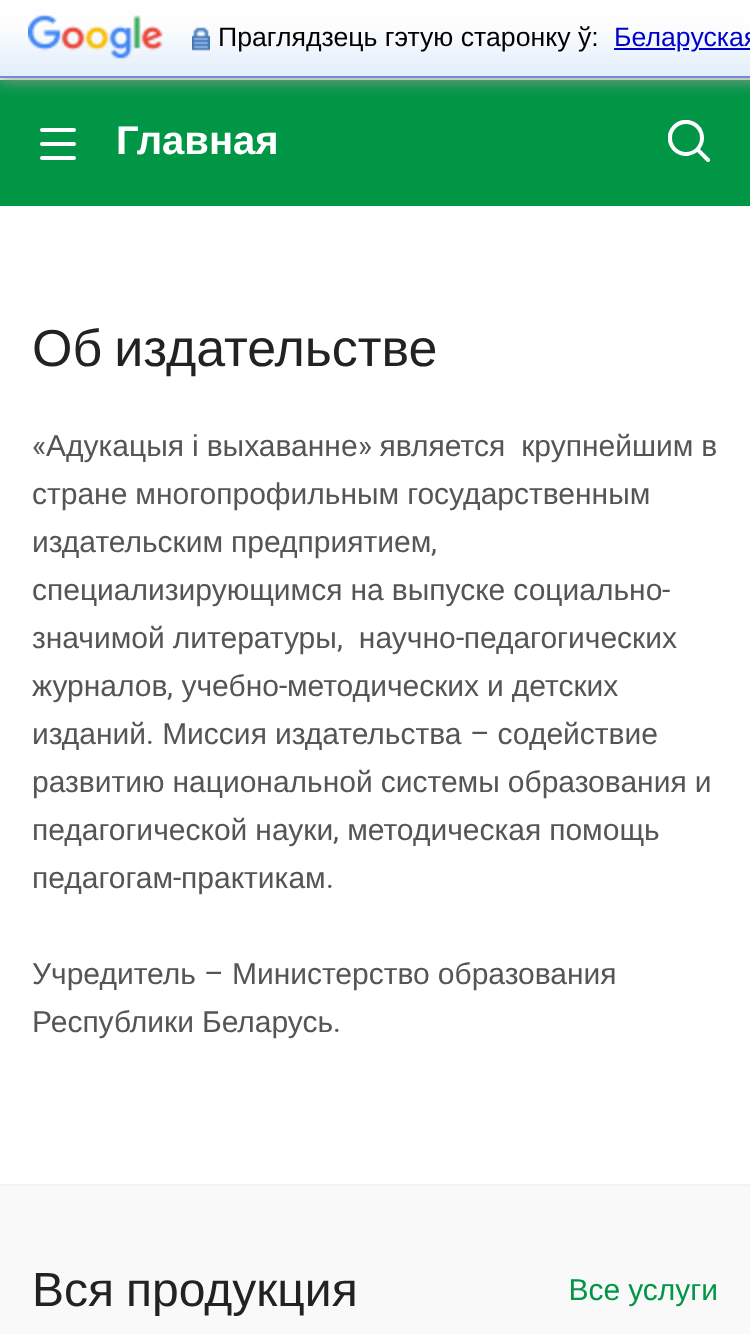Open the site search magnifier

[x=689, y=142]
